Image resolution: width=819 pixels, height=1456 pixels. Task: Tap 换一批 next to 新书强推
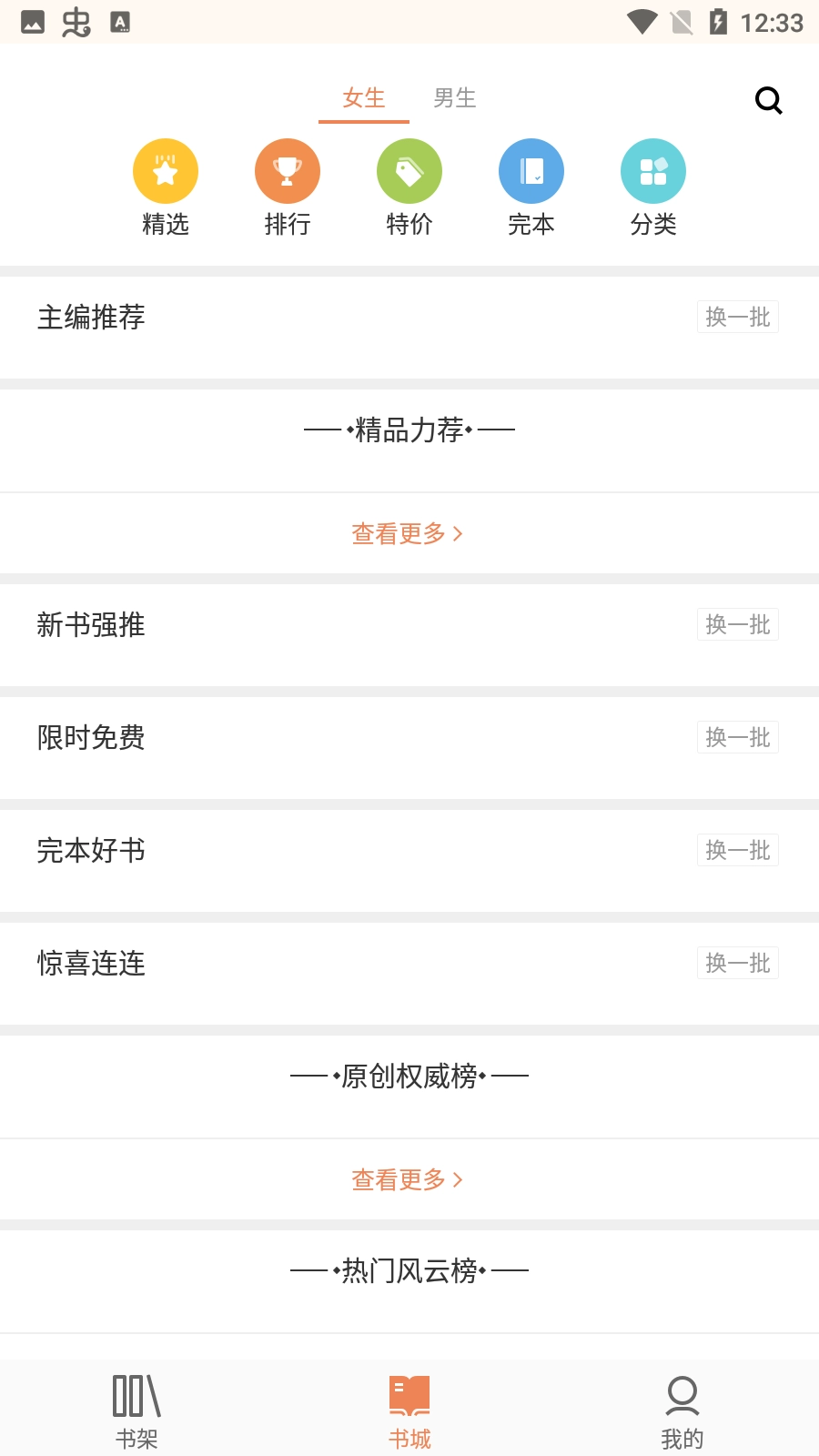coord(737,624)
